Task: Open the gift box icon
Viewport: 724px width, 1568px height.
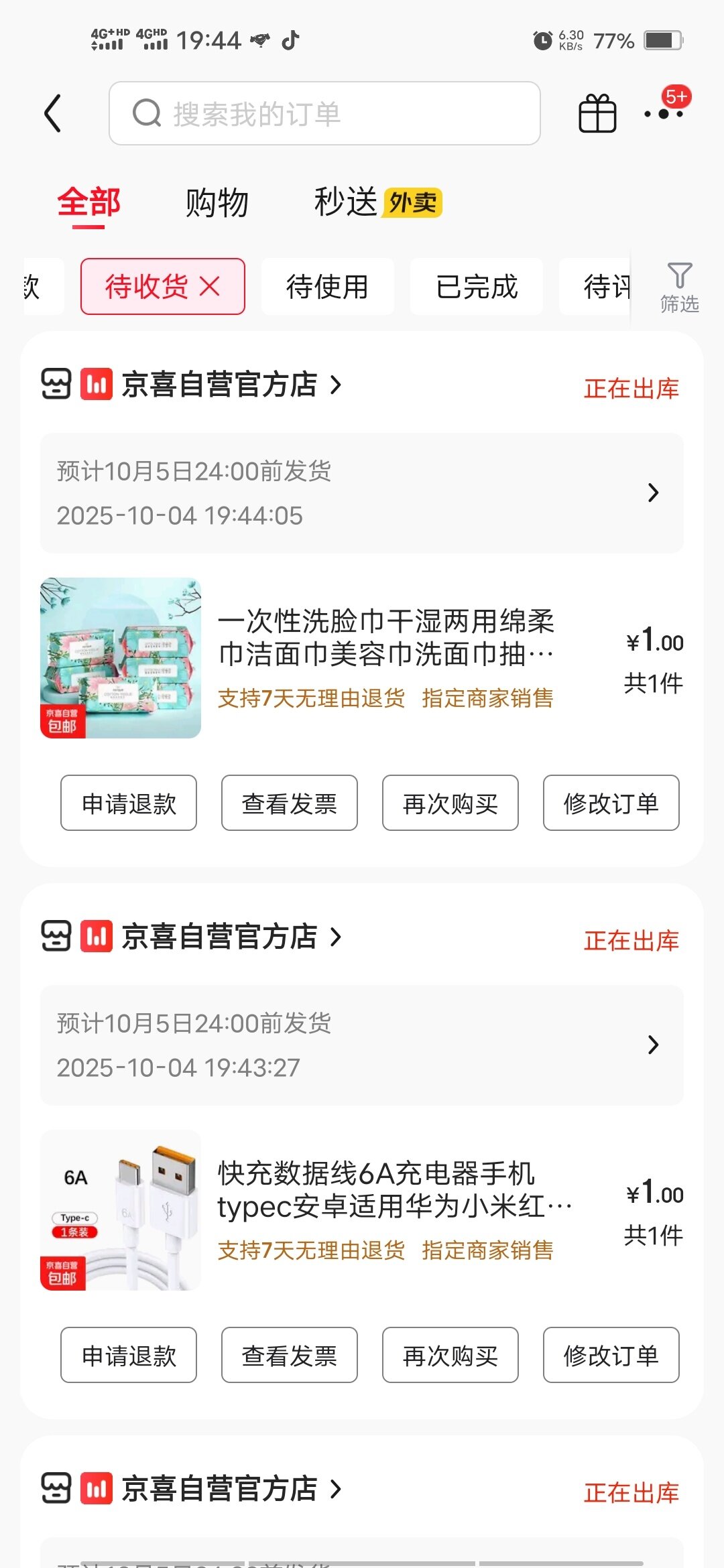Action: [x=597, y=113]
